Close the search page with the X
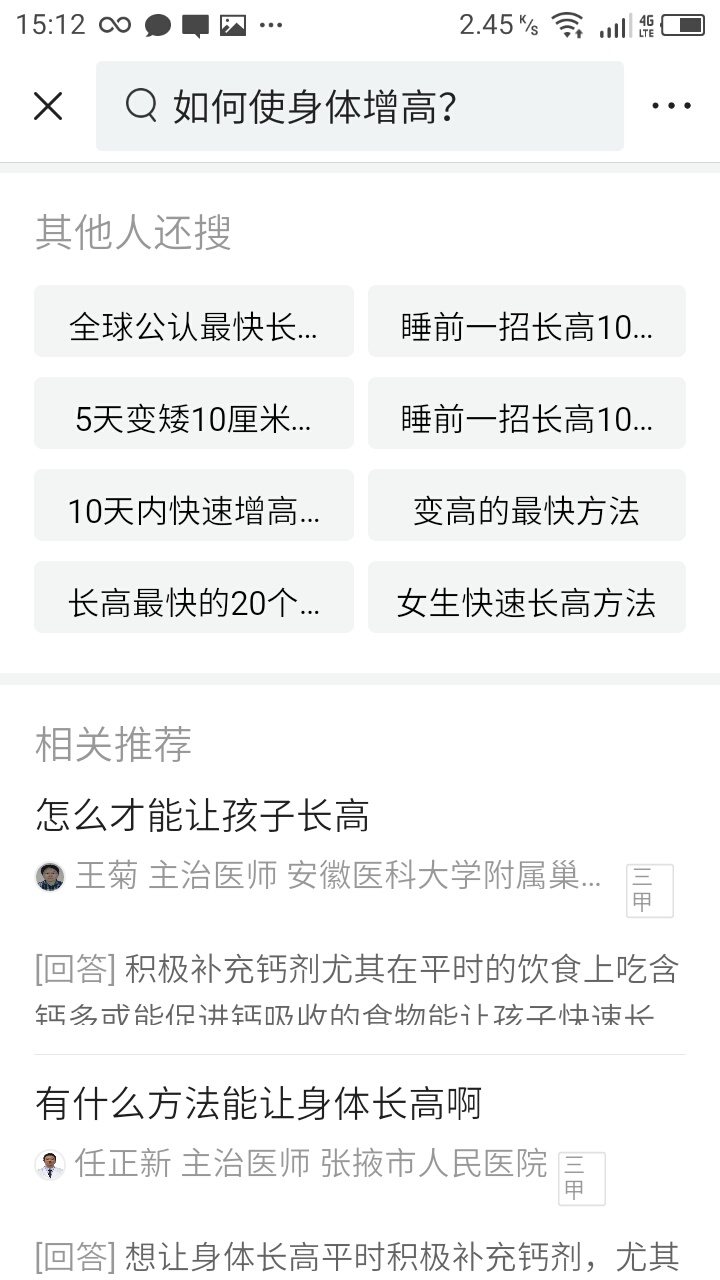The image size is (720, 1280). pyautogui.click(x=47, y=104)
